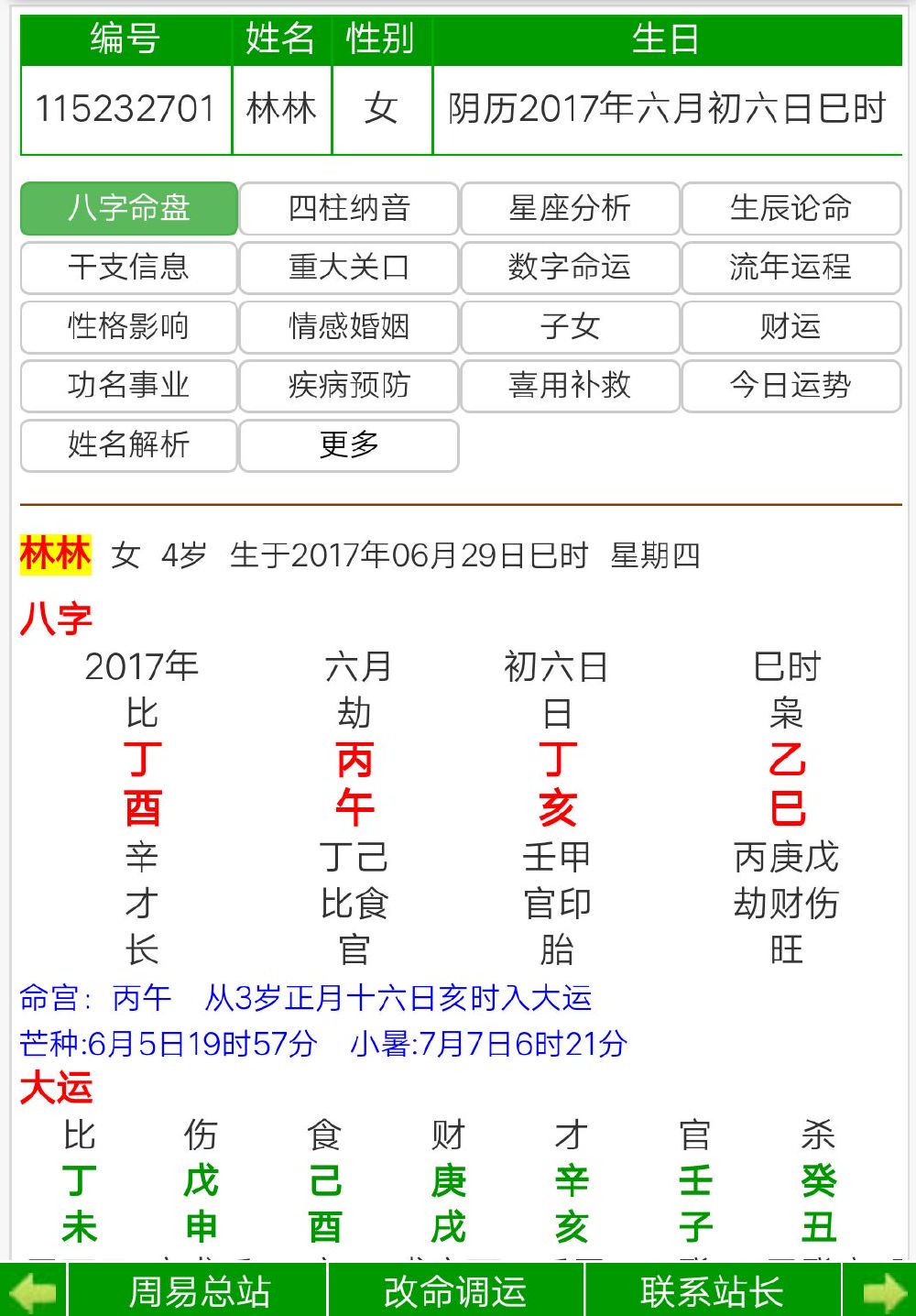Tap 情感婚姻 button
The image size is (916, 1316).
pos(349,327)
